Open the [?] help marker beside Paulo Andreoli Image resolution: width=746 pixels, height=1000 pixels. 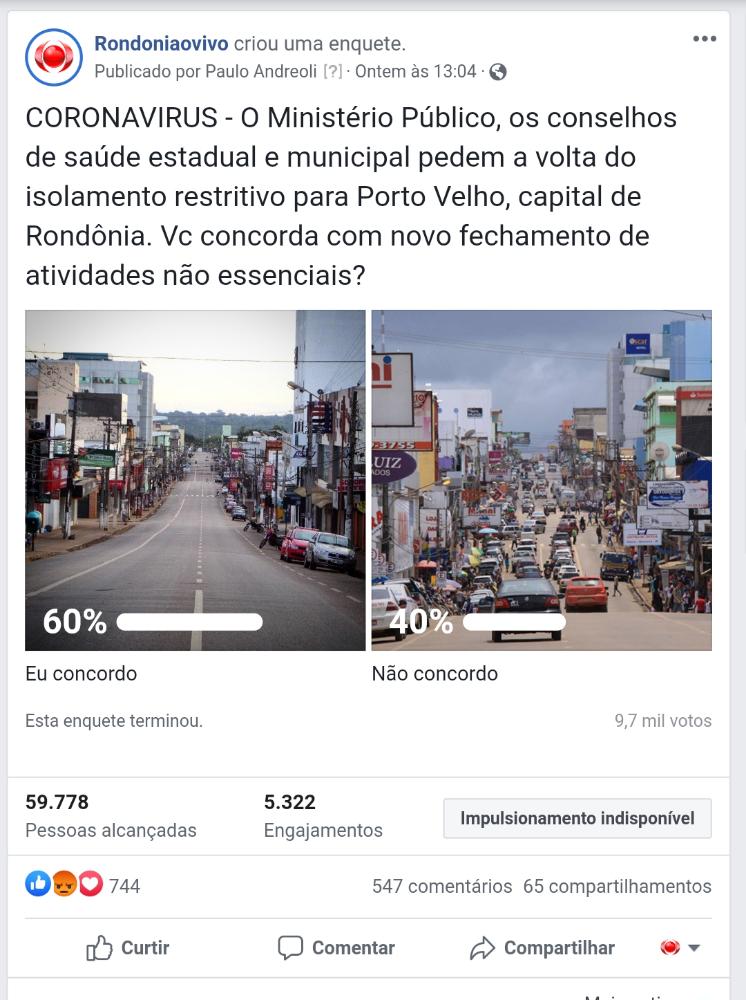pos(333,72)
